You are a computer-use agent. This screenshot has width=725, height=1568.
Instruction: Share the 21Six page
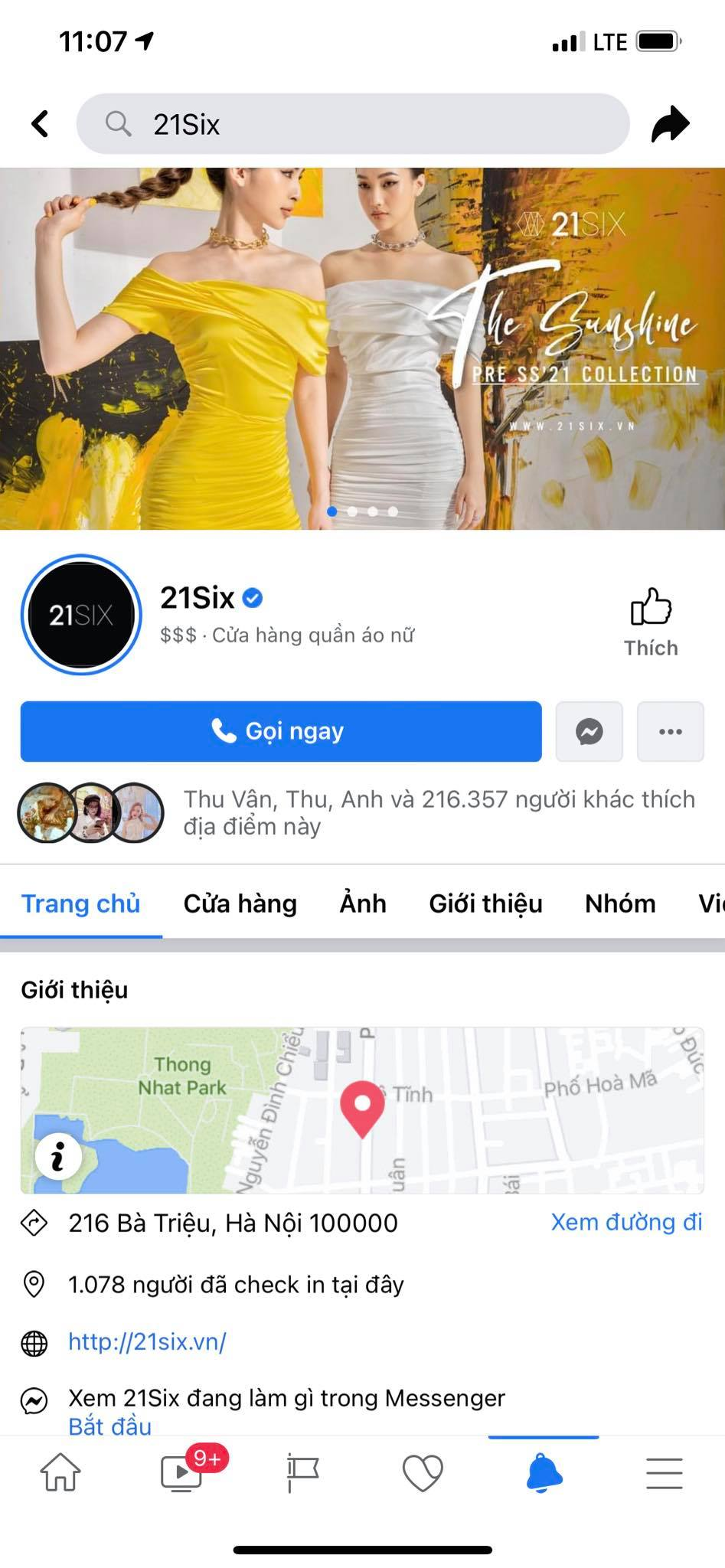(670, 124)
